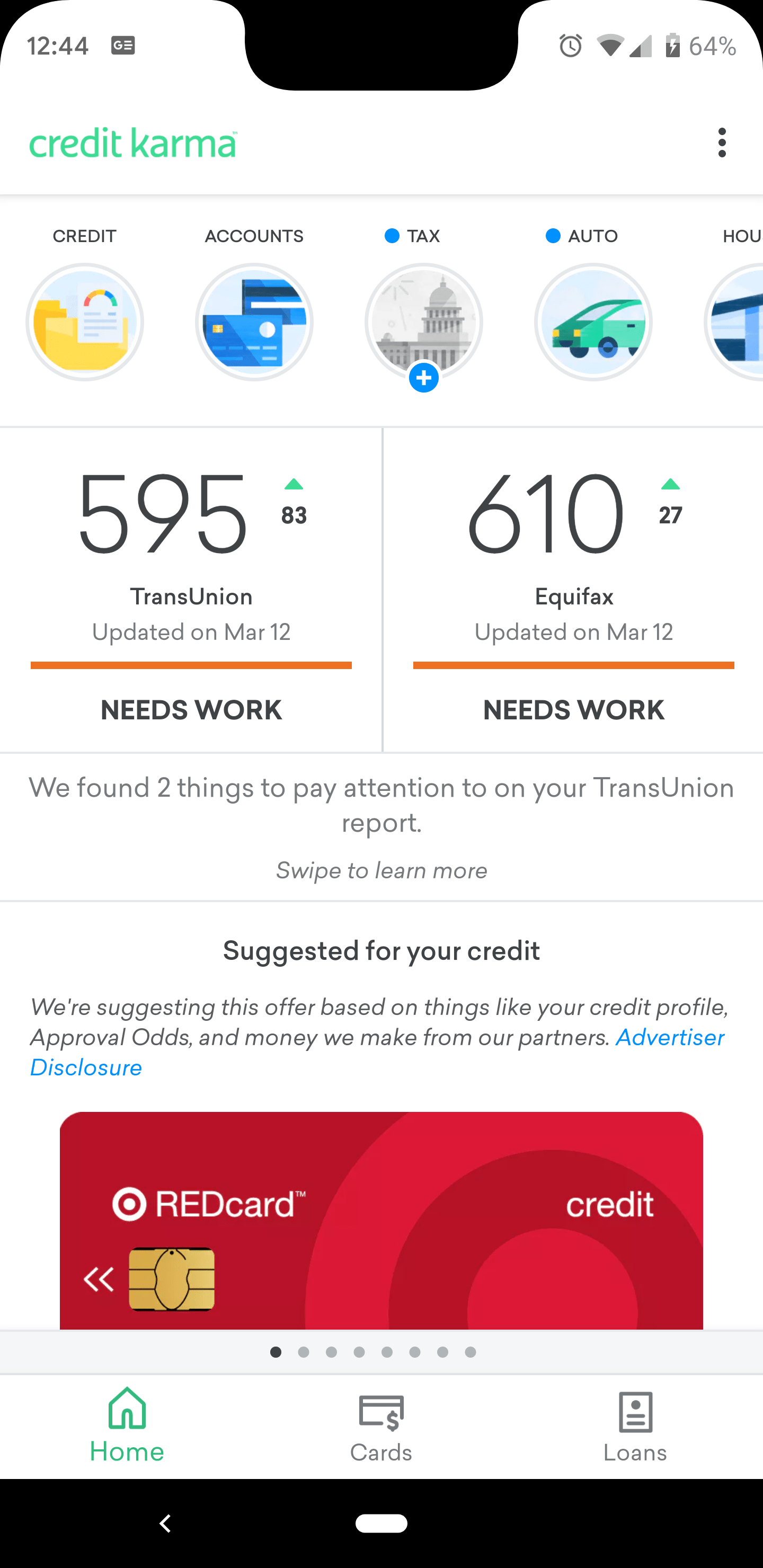Tap the Auto green car icon
The width and height of the screenshot is (763, 1568).
click(593, 322)
